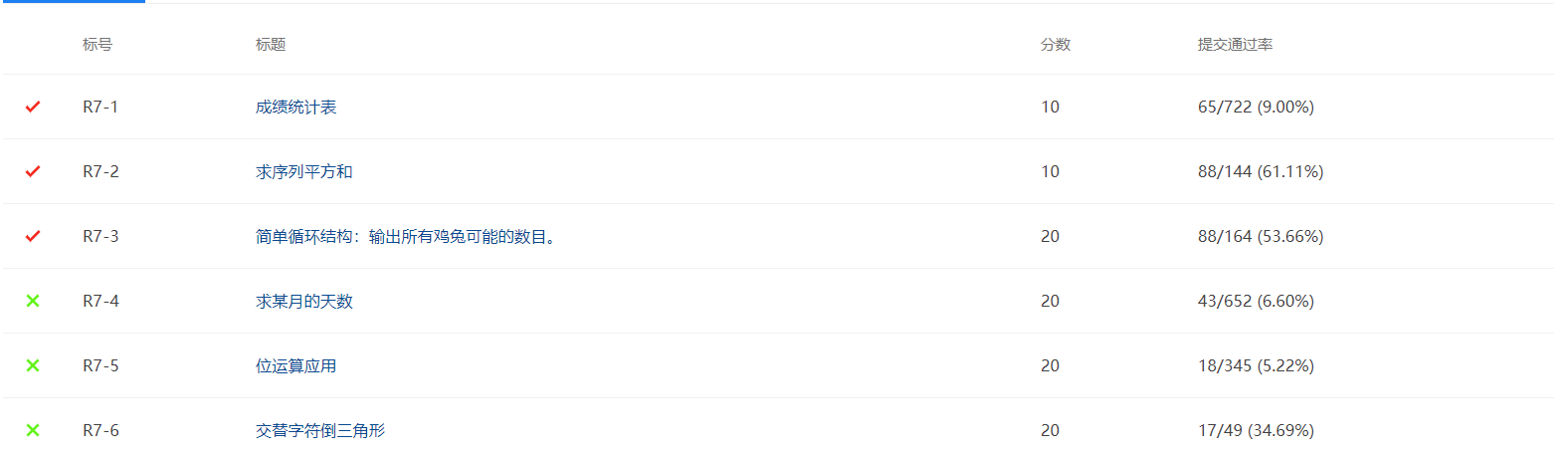Image resolution: width=1568 pixels, height=458 pixels.
Task: Open problem 交替字符倒三角形
Action: click(319, 430)
